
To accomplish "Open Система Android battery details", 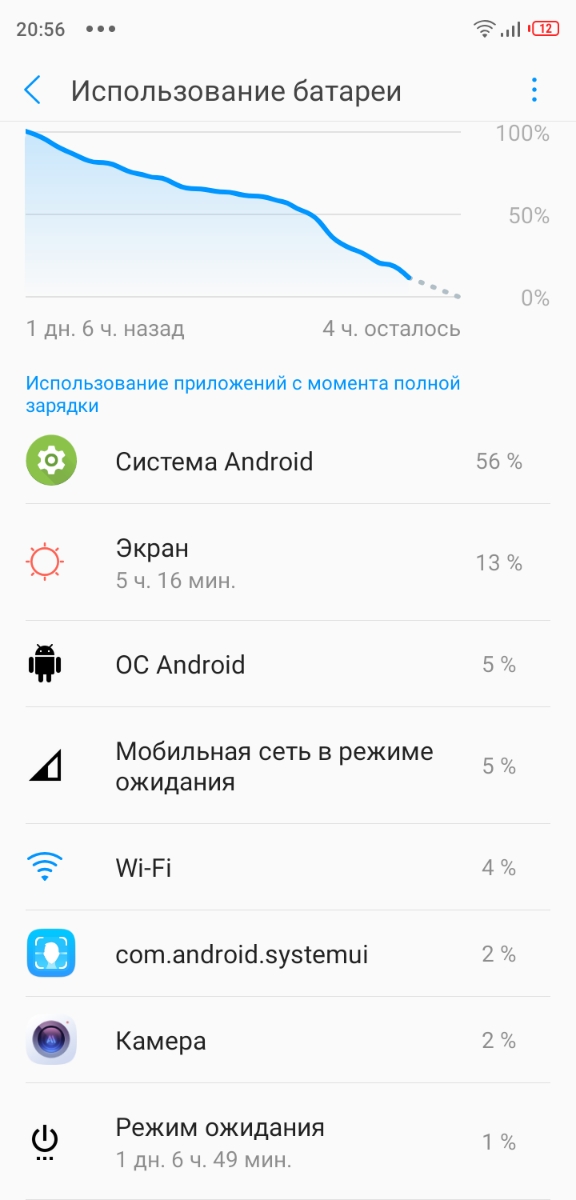I will point(288,461).
